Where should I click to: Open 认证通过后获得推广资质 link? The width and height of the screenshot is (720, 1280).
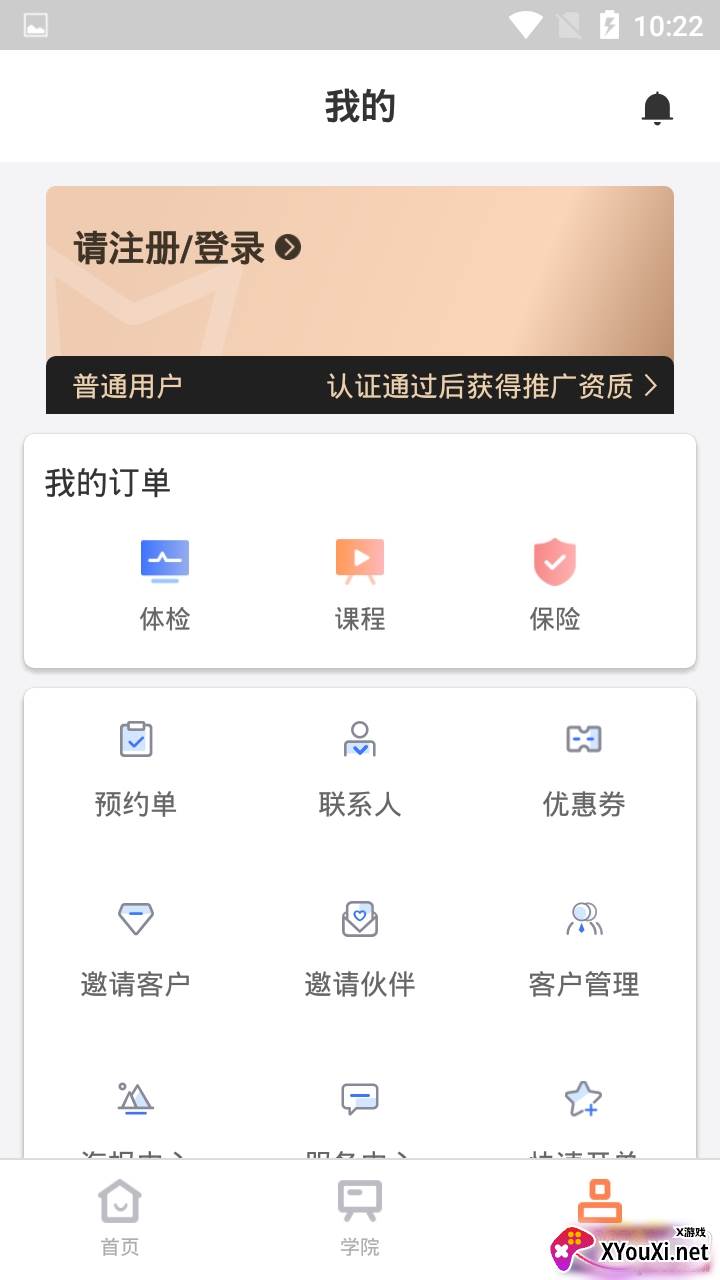[491, 386]
